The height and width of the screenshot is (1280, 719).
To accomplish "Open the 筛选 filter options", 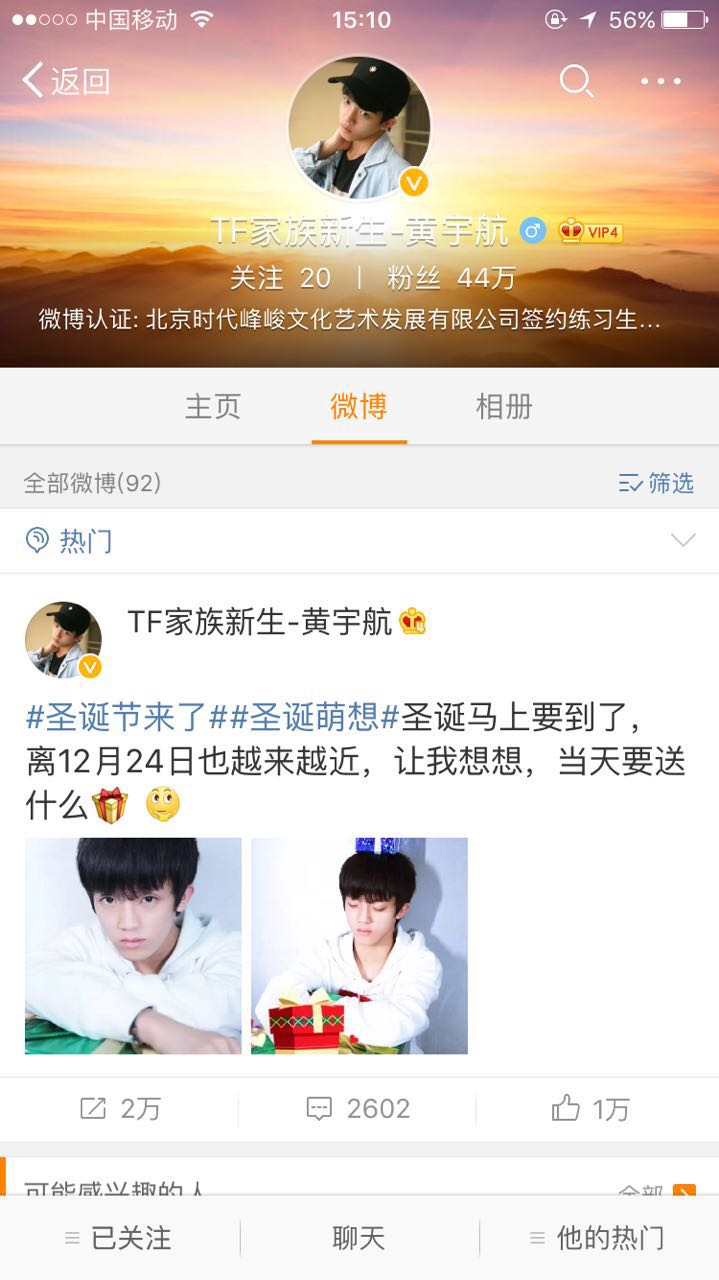I will click(656, 484).
